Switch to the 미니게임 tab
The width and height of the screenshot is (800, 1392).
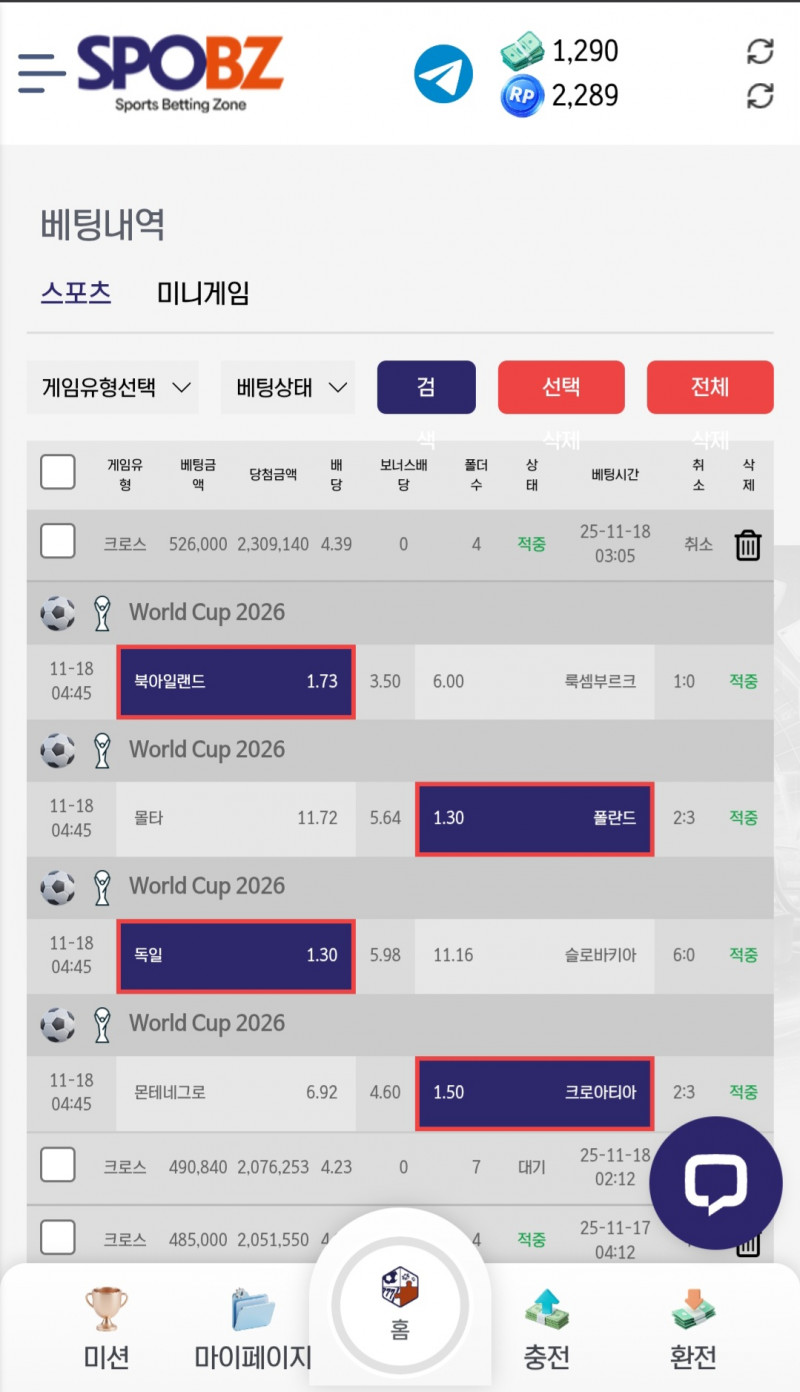tap(203, 293)
